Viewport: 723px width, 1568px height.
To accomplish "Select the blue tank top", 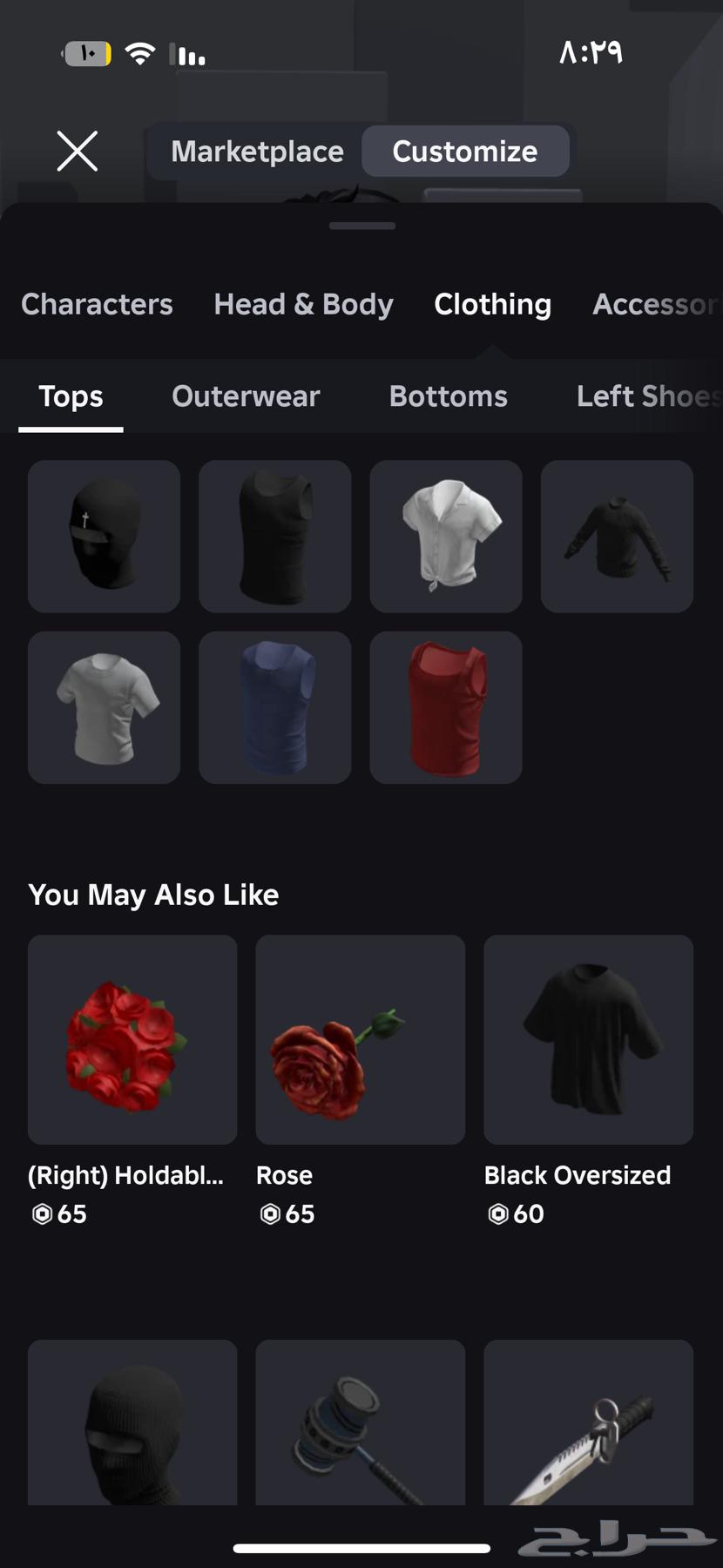I will [274, 707].
